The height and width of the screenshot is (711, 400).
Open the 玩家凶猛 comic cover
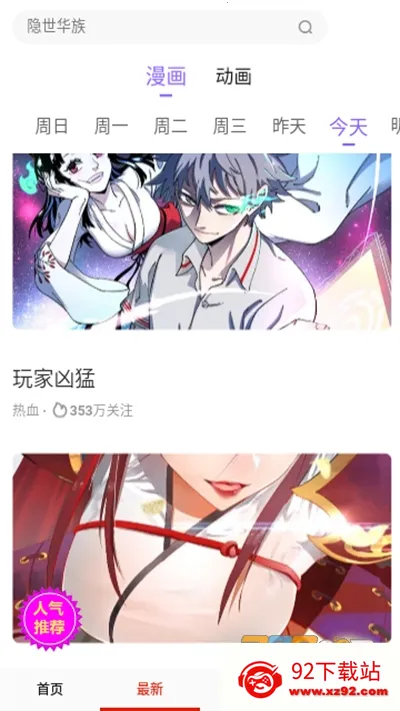[x=201, y=241]
